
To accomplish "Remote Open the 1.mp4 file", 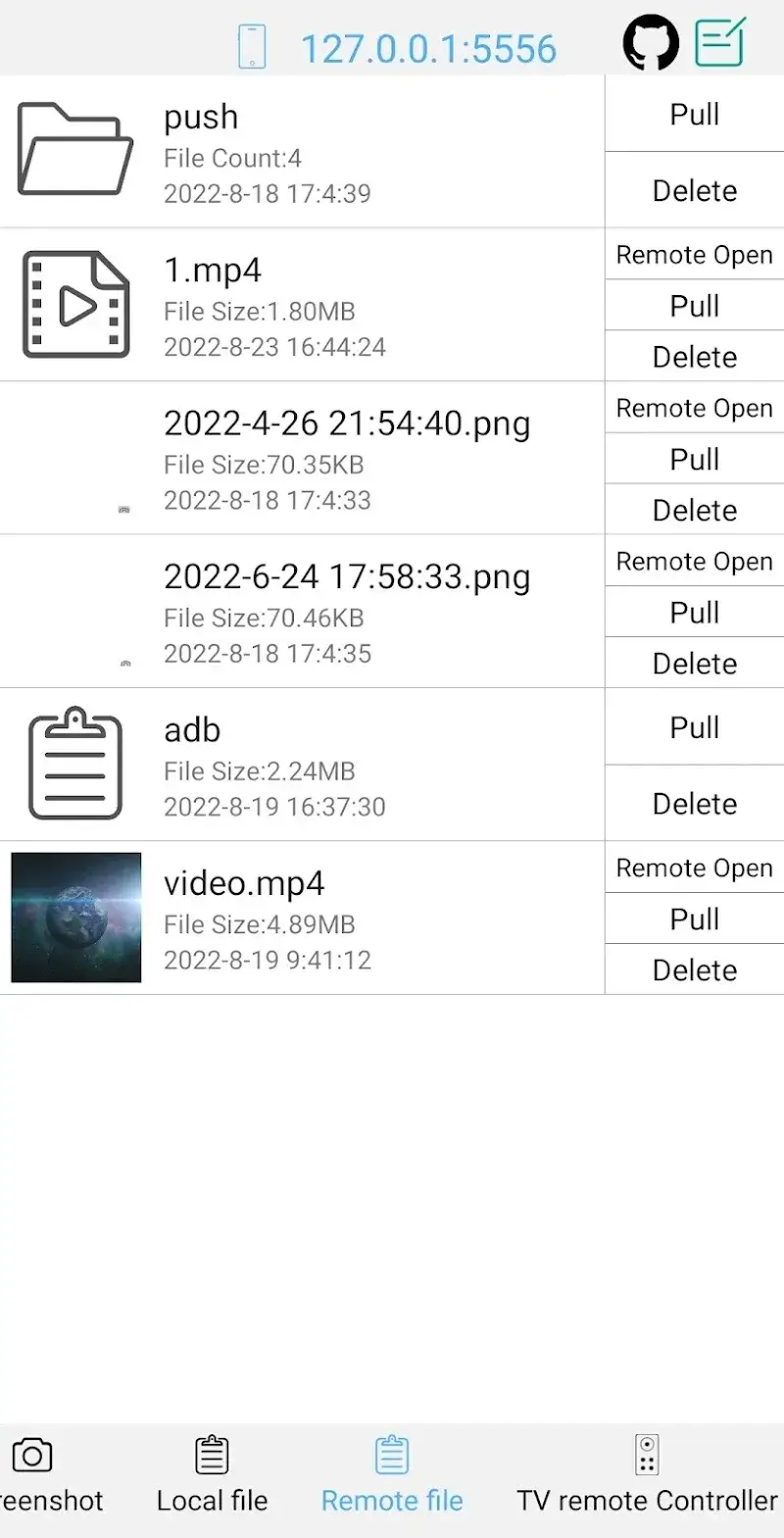I will click(694, 255).
